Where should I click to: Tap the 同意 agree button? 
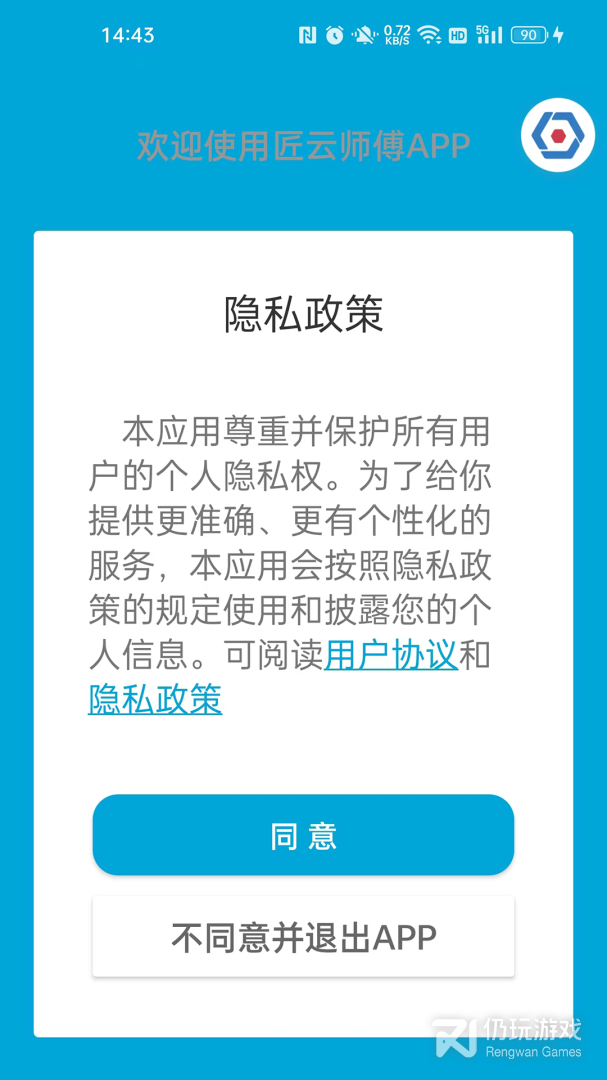303,836
